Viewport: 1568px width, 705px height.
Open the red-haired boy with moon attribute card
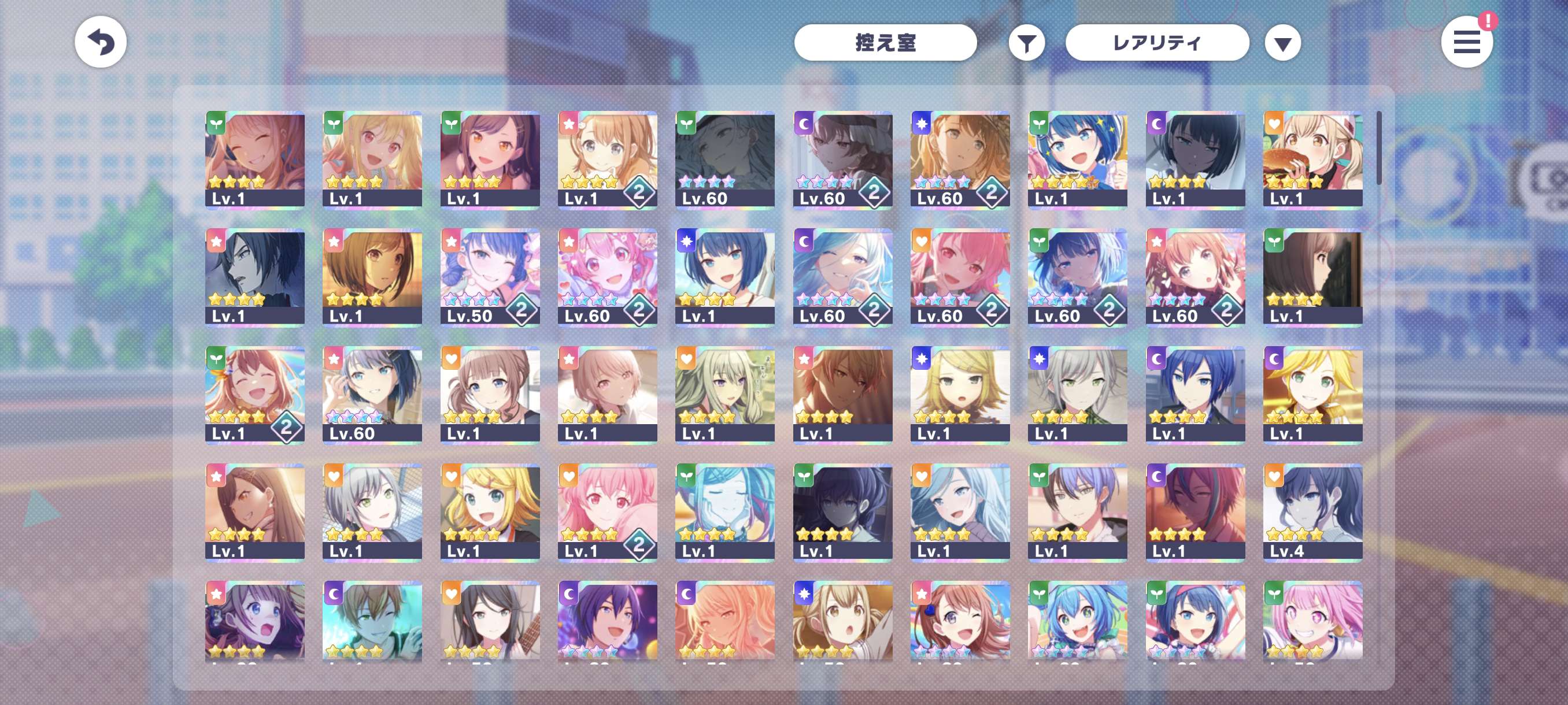1195,512
